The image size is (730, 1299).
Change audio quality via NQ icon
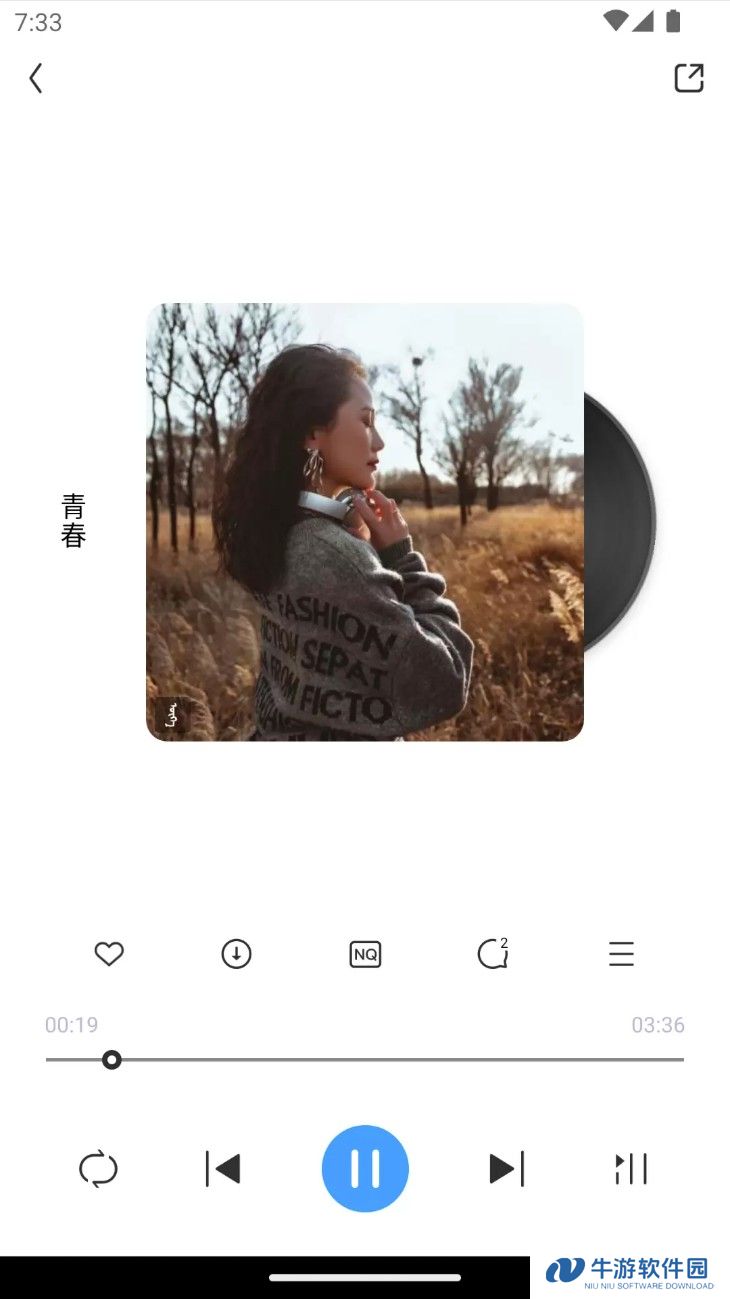(365, 955)
